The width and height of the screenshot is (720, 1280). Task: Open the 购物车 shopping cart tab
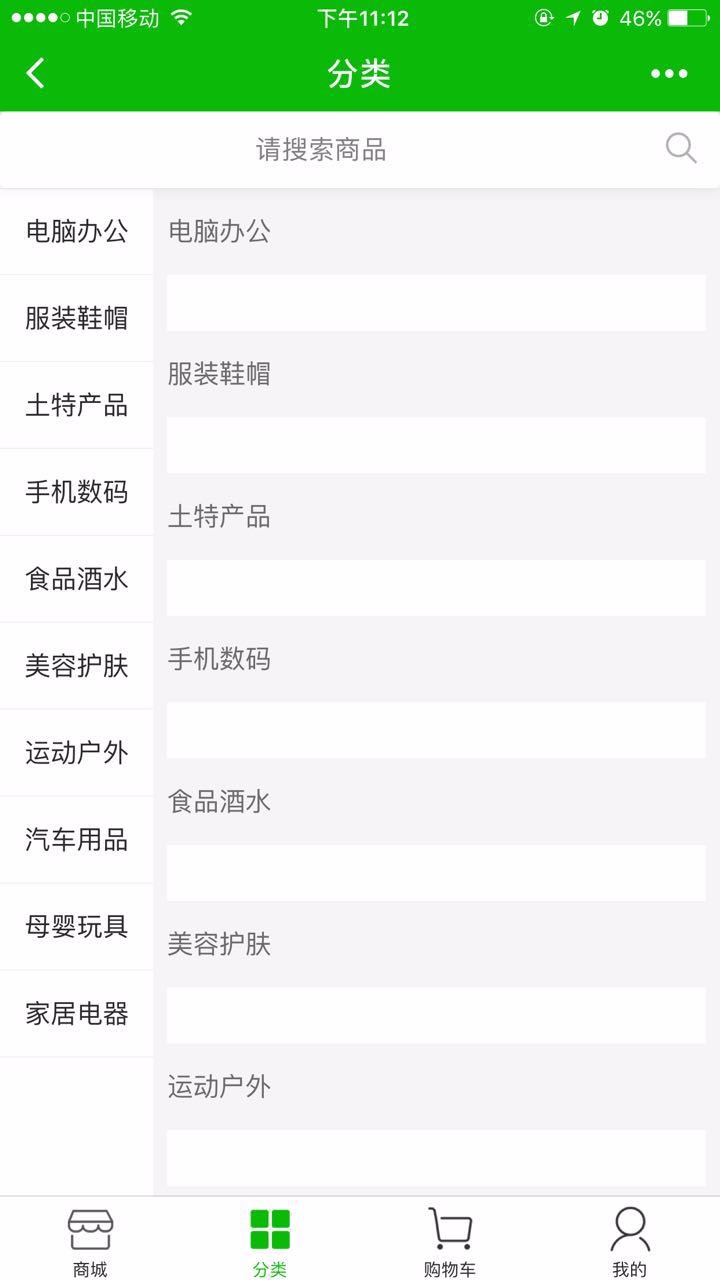tap(450, 1241)
